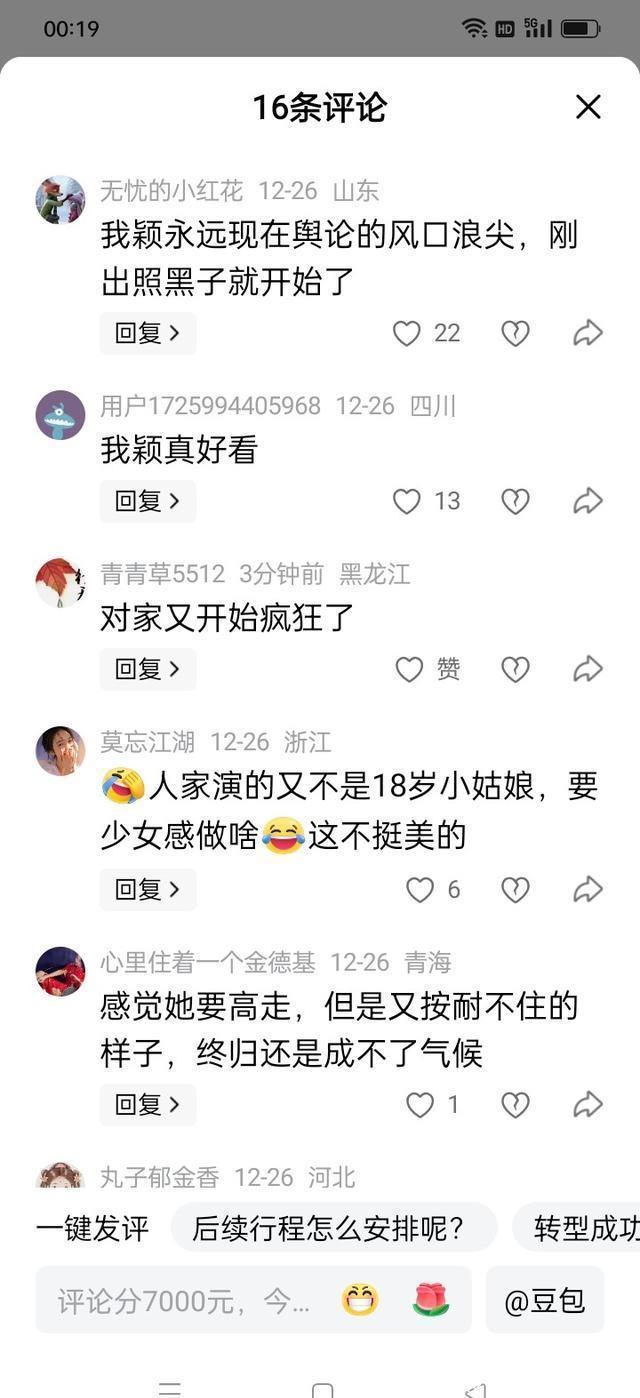Share 心里住着一个金德基's comment

(x=588, y=1104)
